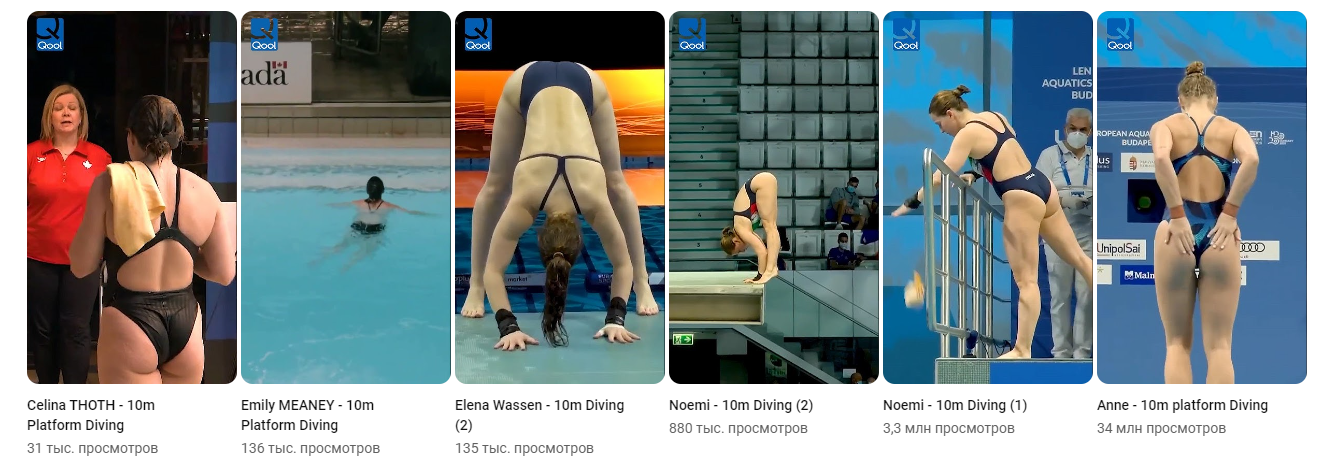Watch the Noemi 10m Diving (2) short
The image size is (1325, 464).
coord(773,198)
